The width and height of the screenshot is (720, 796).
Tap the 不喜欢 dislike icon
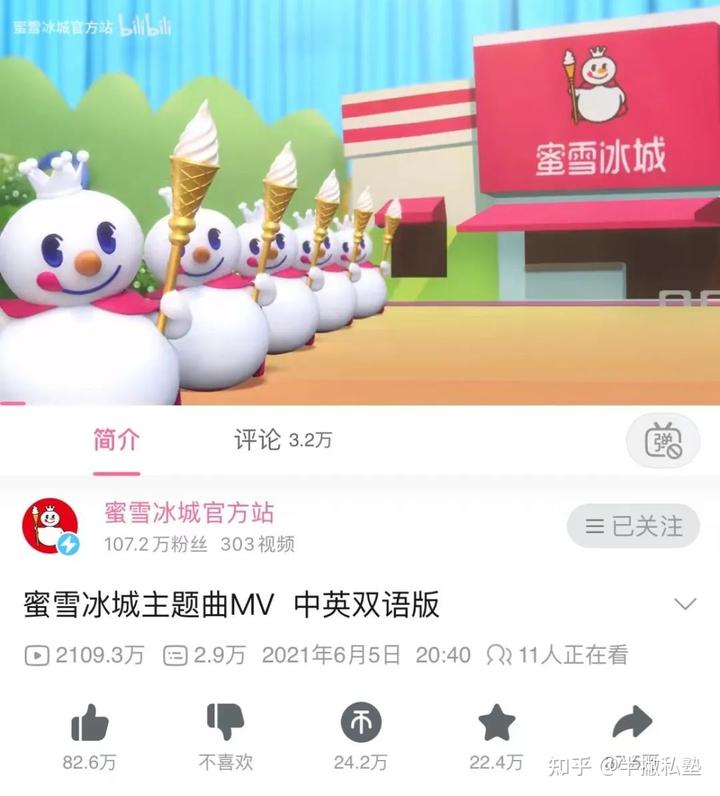(x=225, y=723)
